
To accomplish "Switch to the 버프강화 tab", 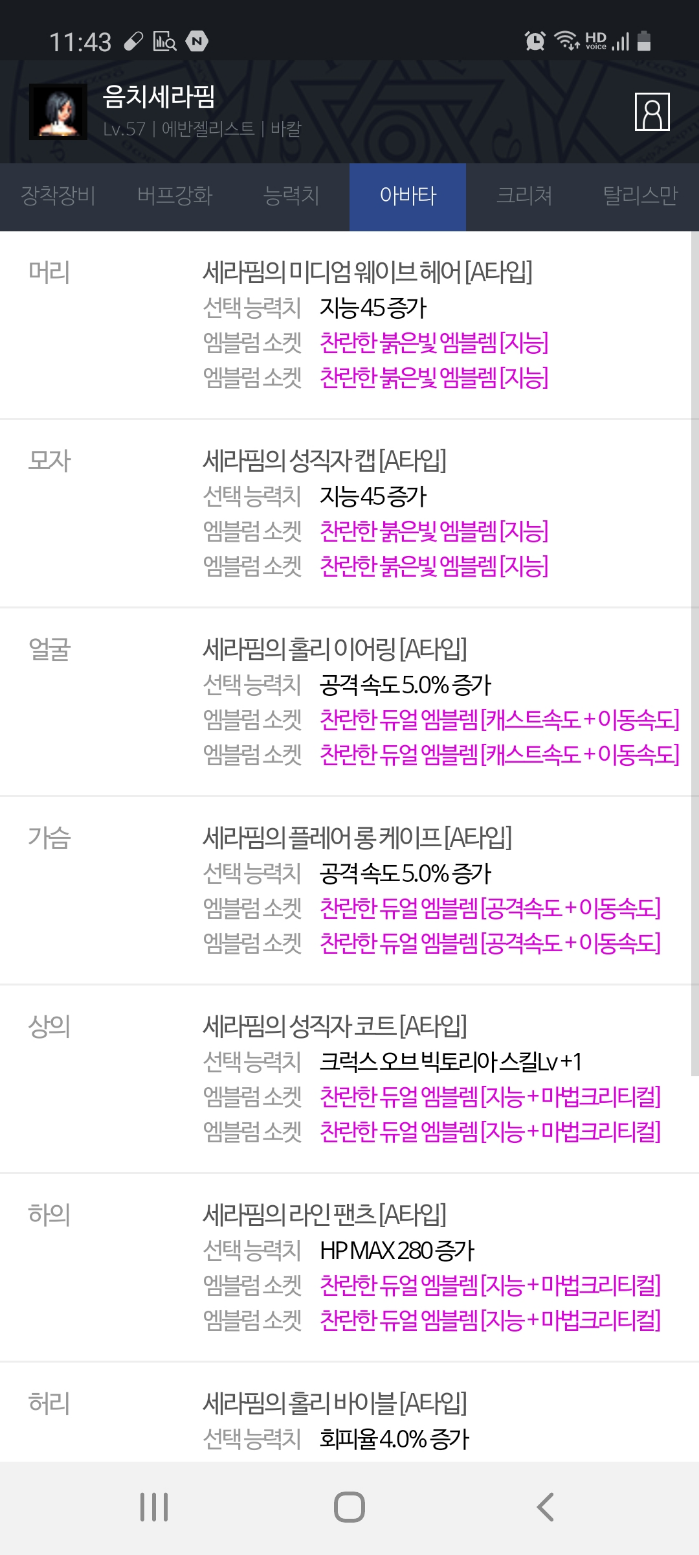I will 175,196.
